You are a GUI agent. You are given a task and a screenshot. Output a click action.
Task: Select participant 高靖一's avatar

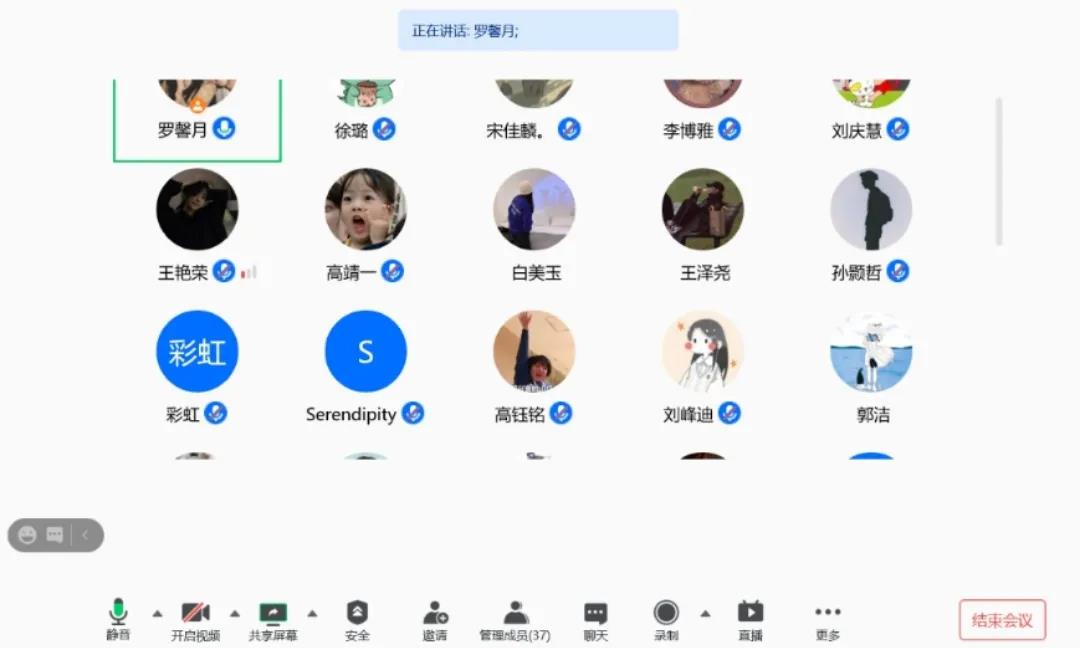366,209
